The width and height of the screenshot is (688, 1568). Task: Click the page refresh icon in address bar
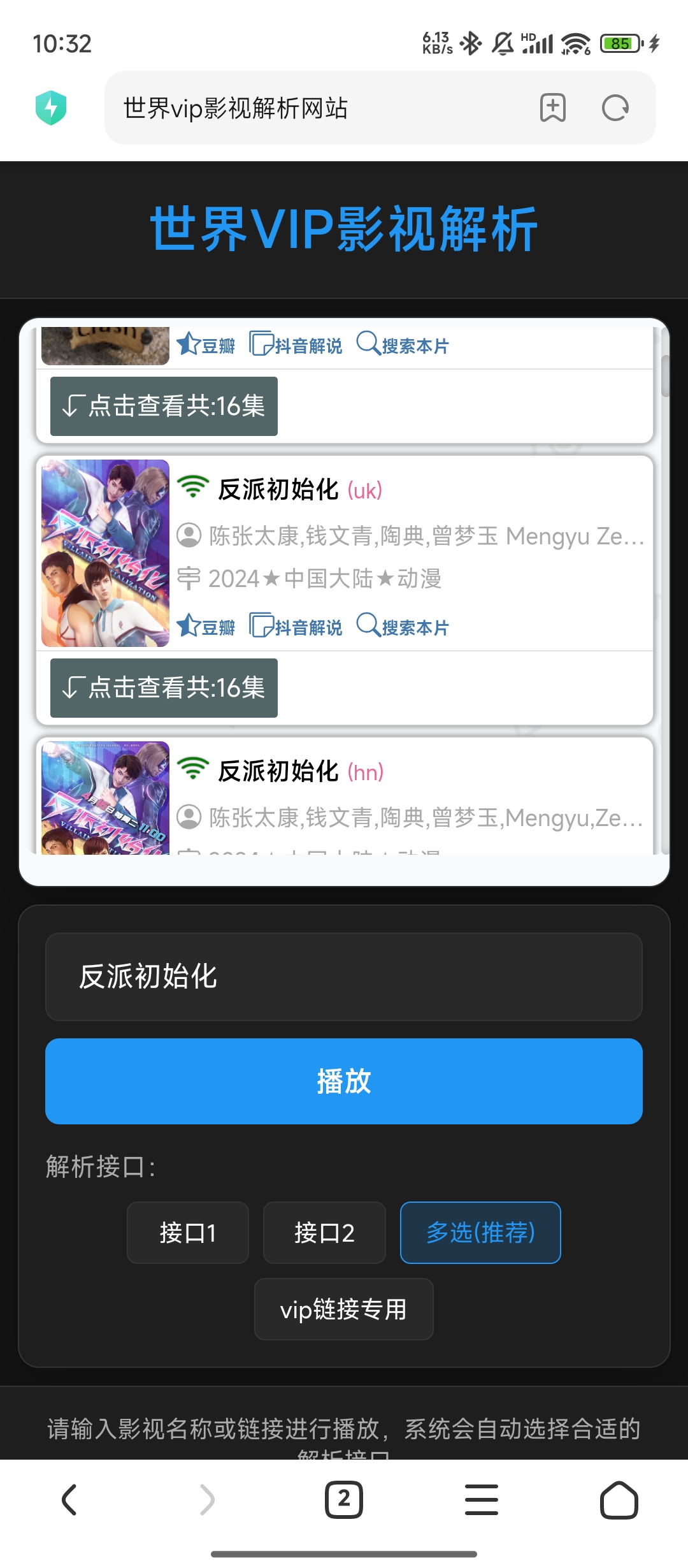click(613, 107)
